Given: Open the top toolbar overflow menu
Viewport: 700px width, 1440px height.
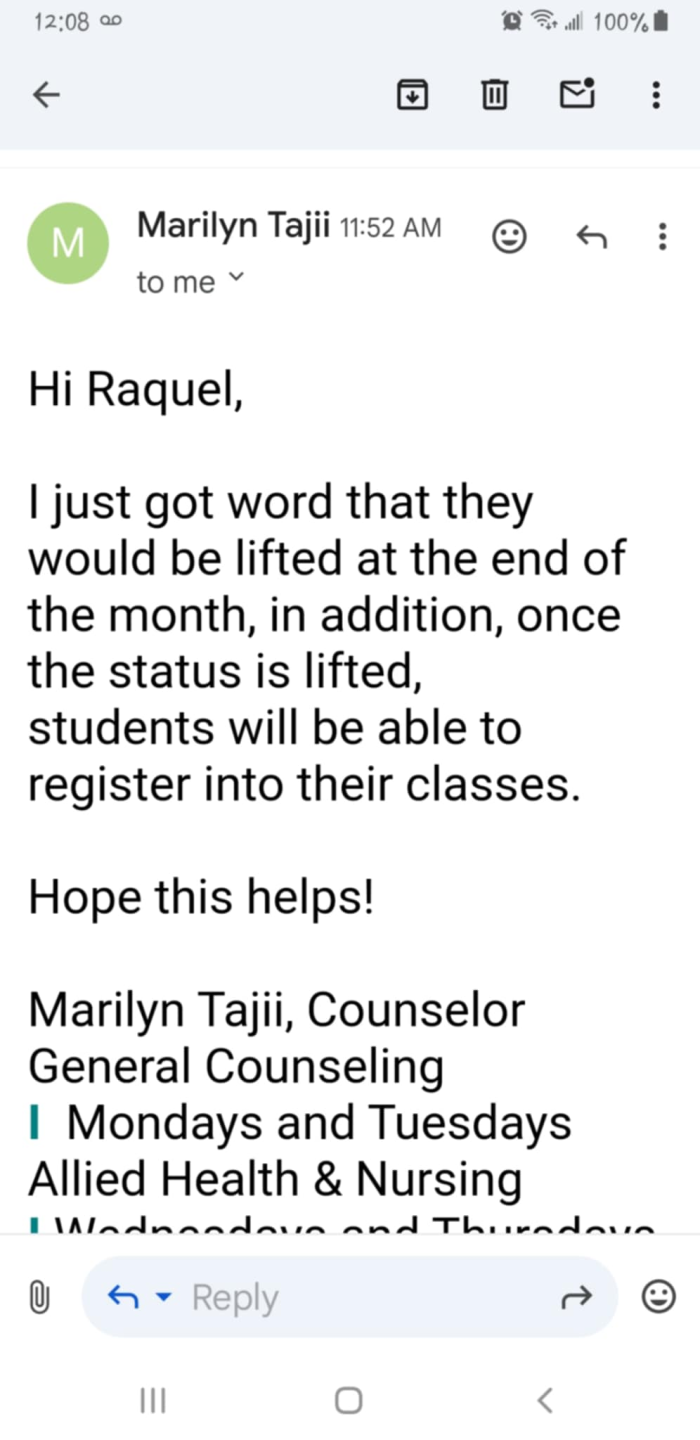Looking at the screenshot, I should pos(655,95).
